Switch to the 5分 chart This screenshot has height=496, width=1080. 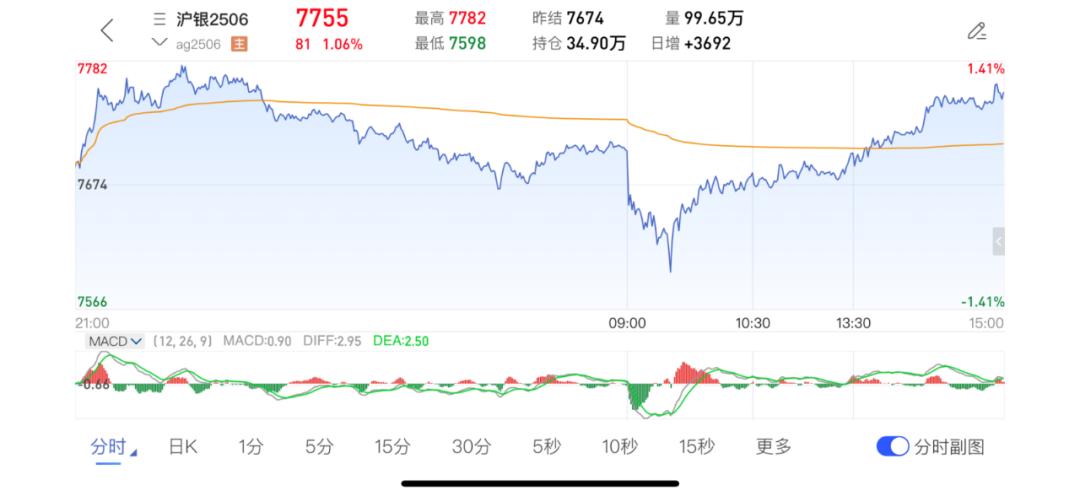[319, 447]
